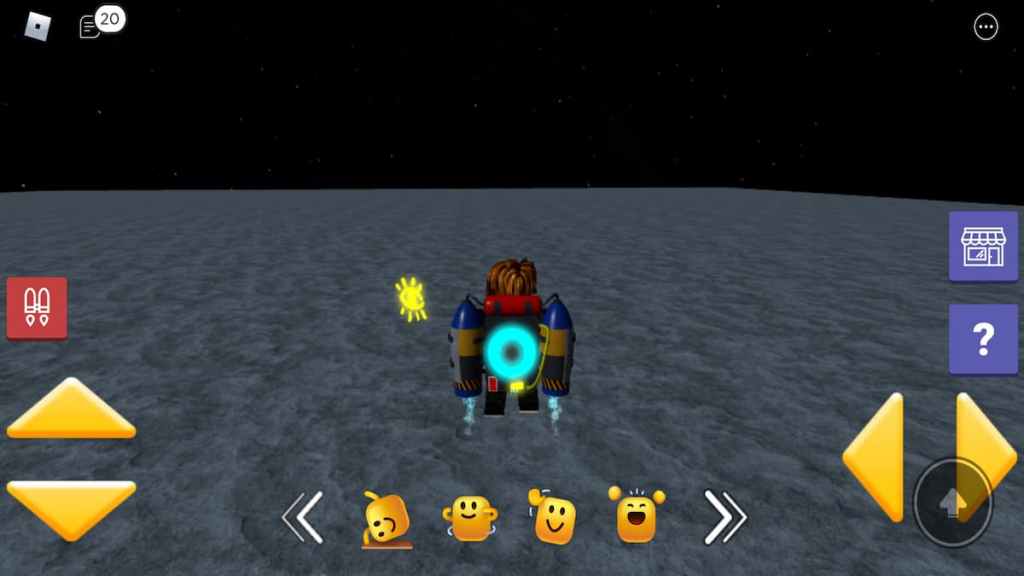Select the tilted head emote
This screenshot has height=576, width=1024.
(386, 518)
